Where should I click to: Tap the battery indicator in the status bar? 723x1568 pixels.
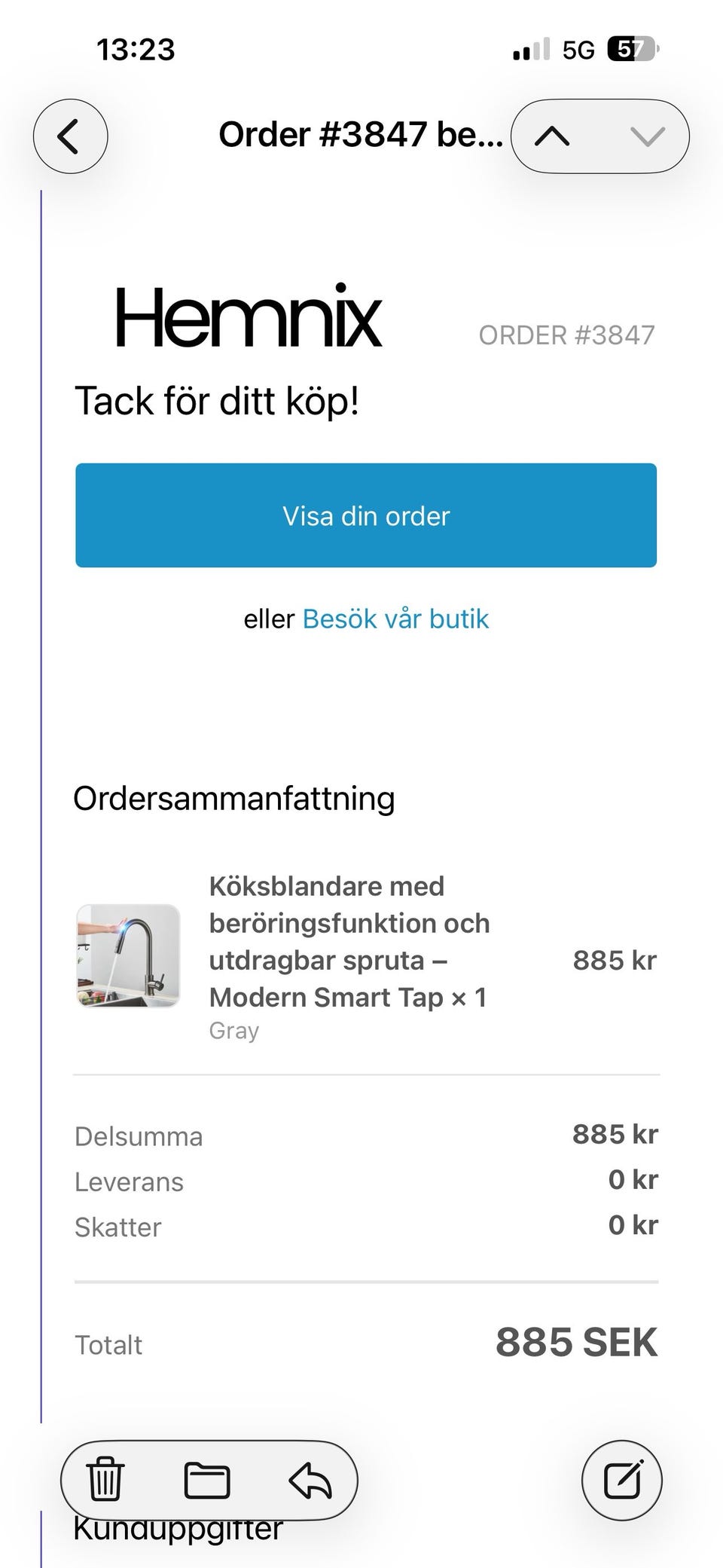[x=630, y=48]
